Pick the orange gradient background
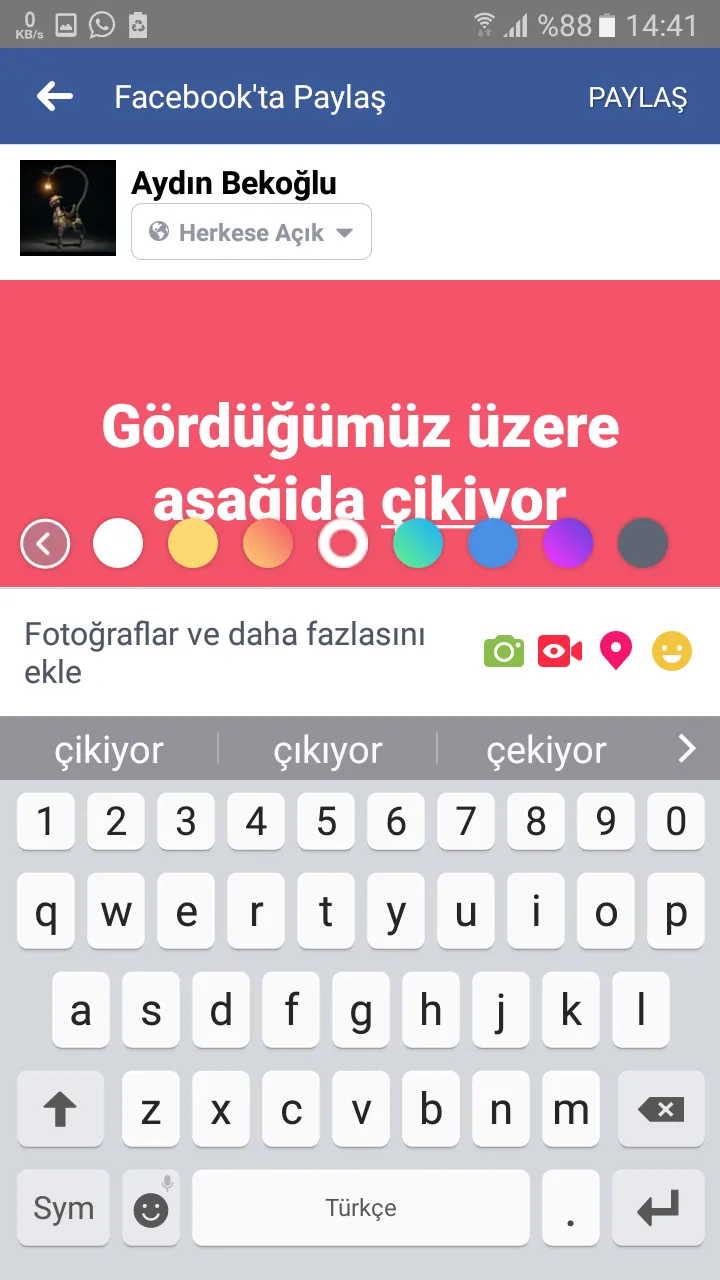 (268, 544)
